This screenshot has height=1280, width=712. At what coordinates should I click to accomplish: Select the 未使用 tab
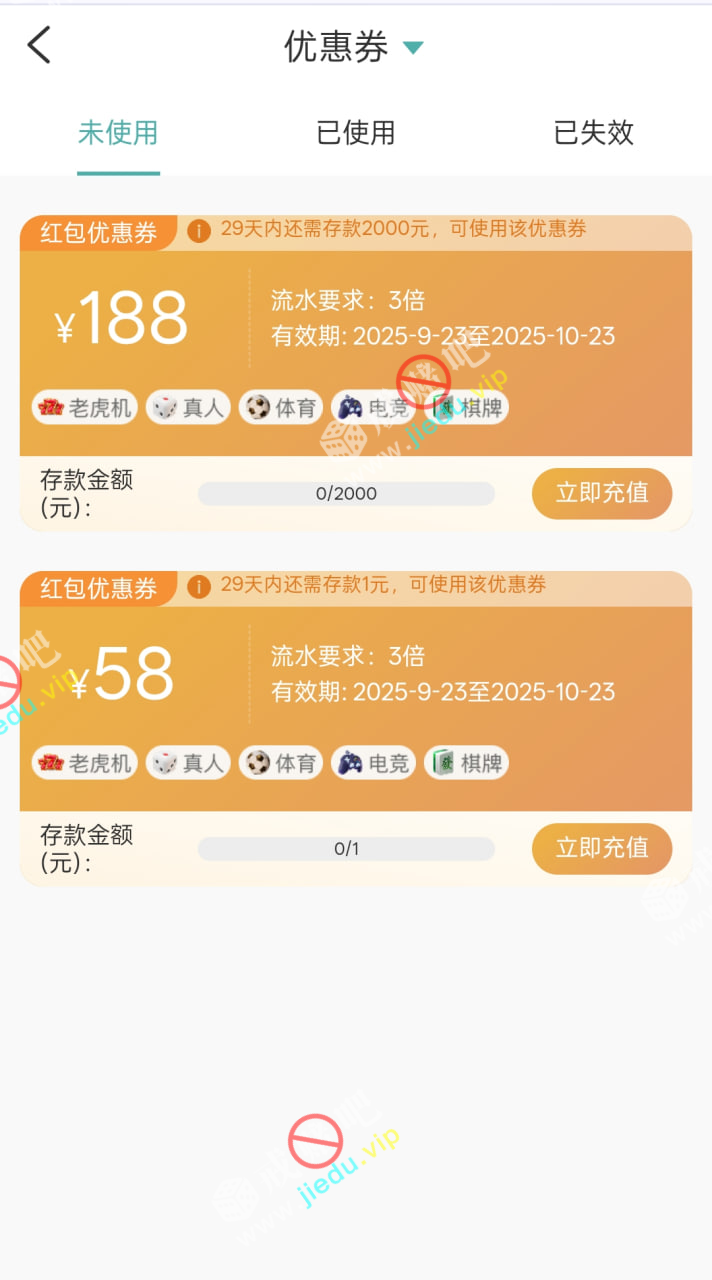(x=118, y=133)
